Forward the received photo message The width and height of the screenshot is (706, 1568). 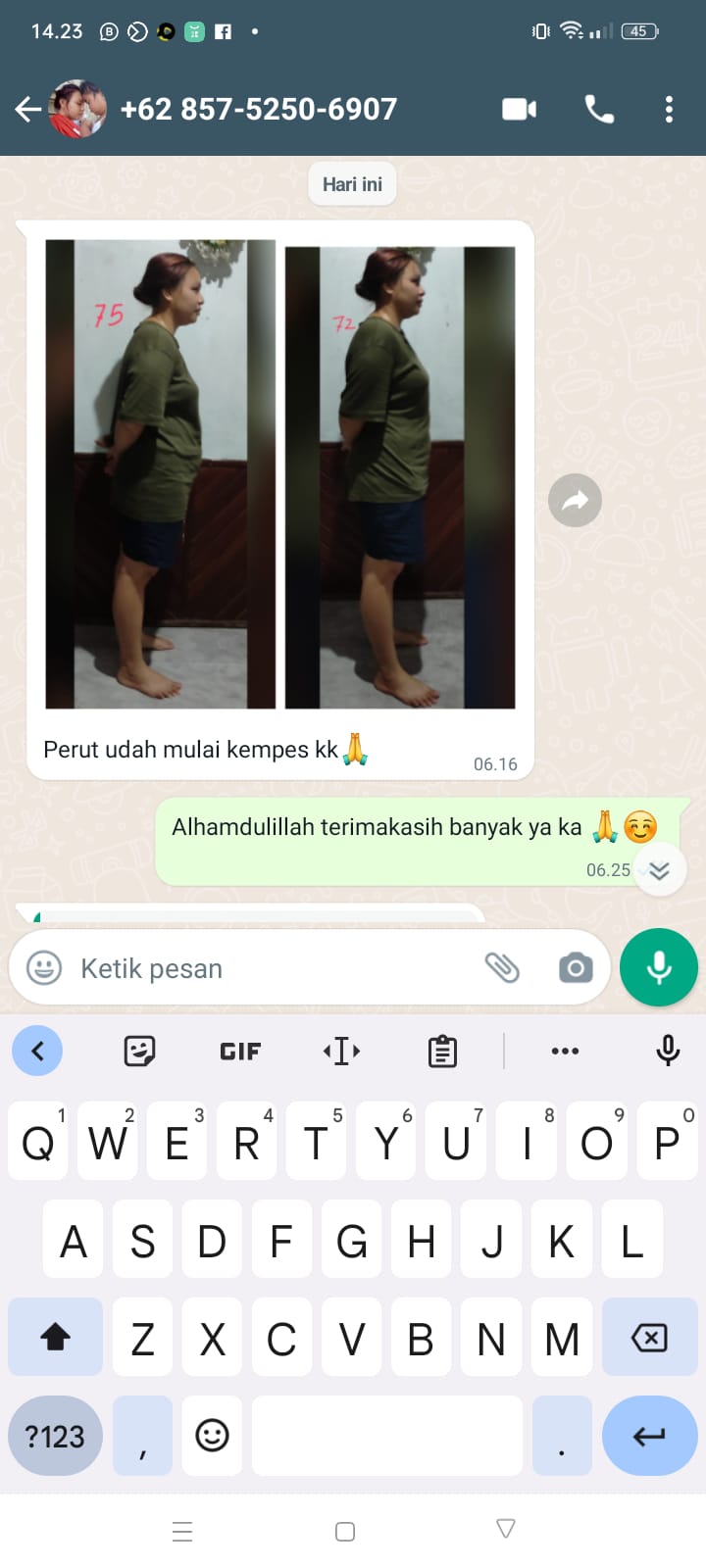575,501
